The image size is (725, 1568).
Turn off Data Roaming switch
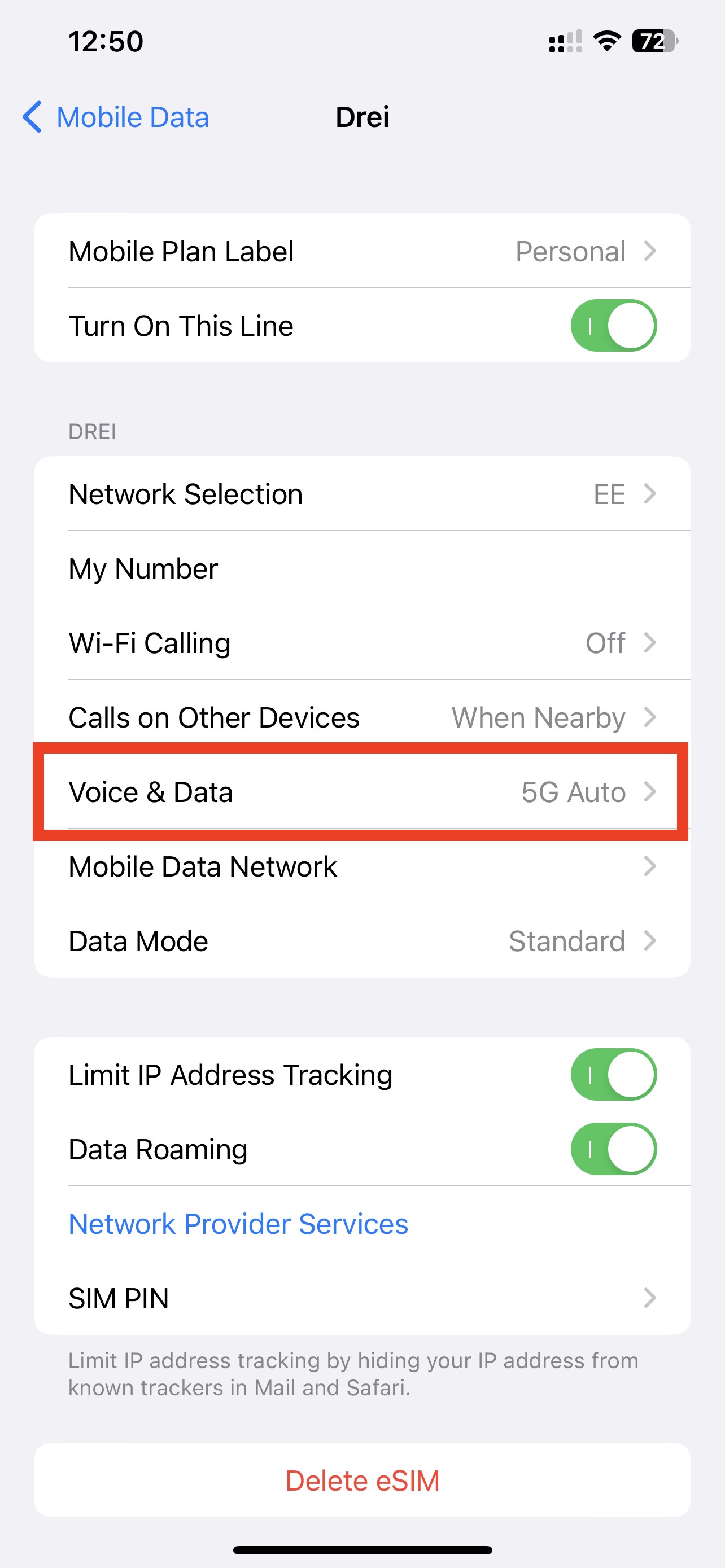pos(613,1149)
